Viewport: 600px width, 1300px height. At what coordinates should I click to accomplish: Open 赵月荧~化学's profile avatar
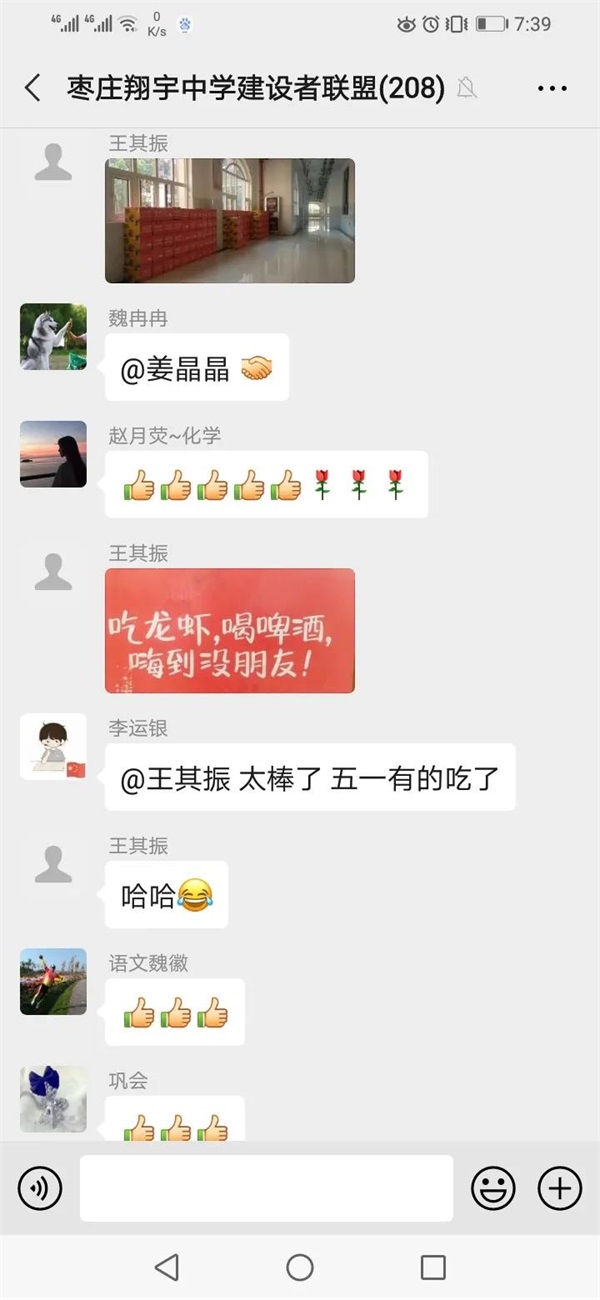point(53,454)
